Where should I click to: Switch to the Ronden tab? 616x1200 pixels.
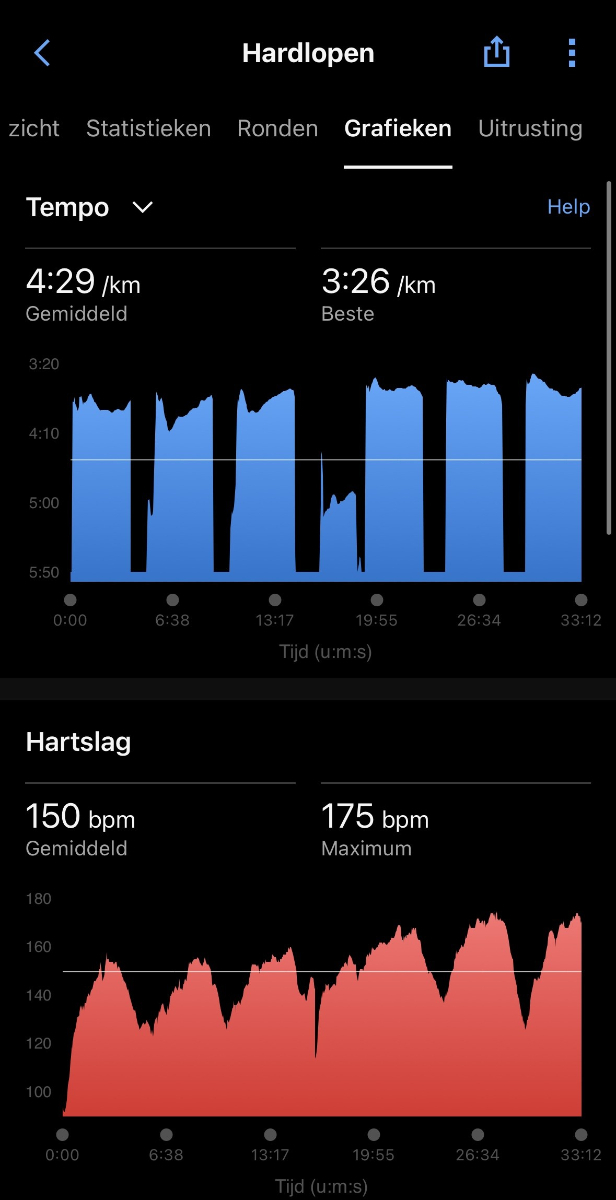pyautogui.click(x=278, y=128)
